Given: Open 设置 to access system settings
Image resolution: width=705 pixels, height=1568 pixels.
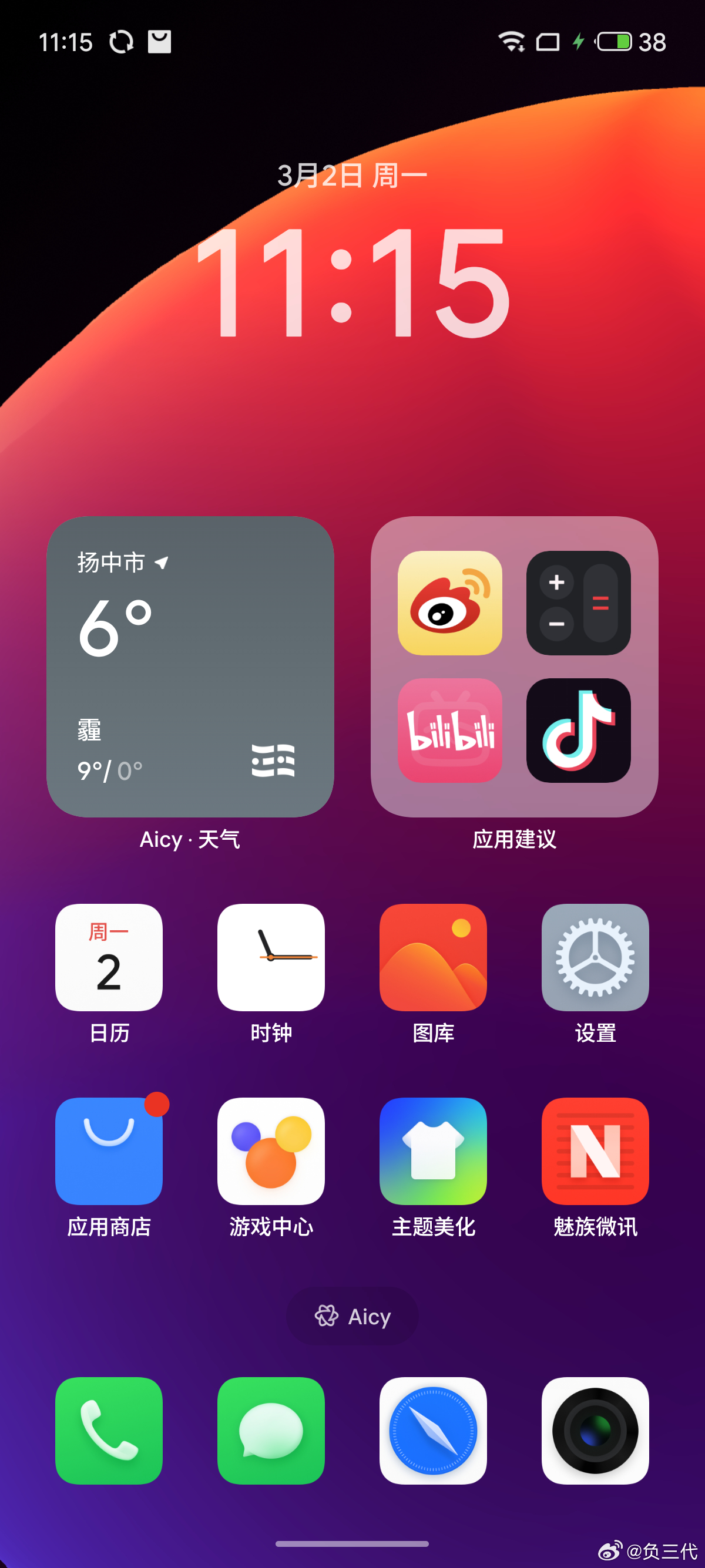Looking at the screenshot, I should (x=595, y=958).
